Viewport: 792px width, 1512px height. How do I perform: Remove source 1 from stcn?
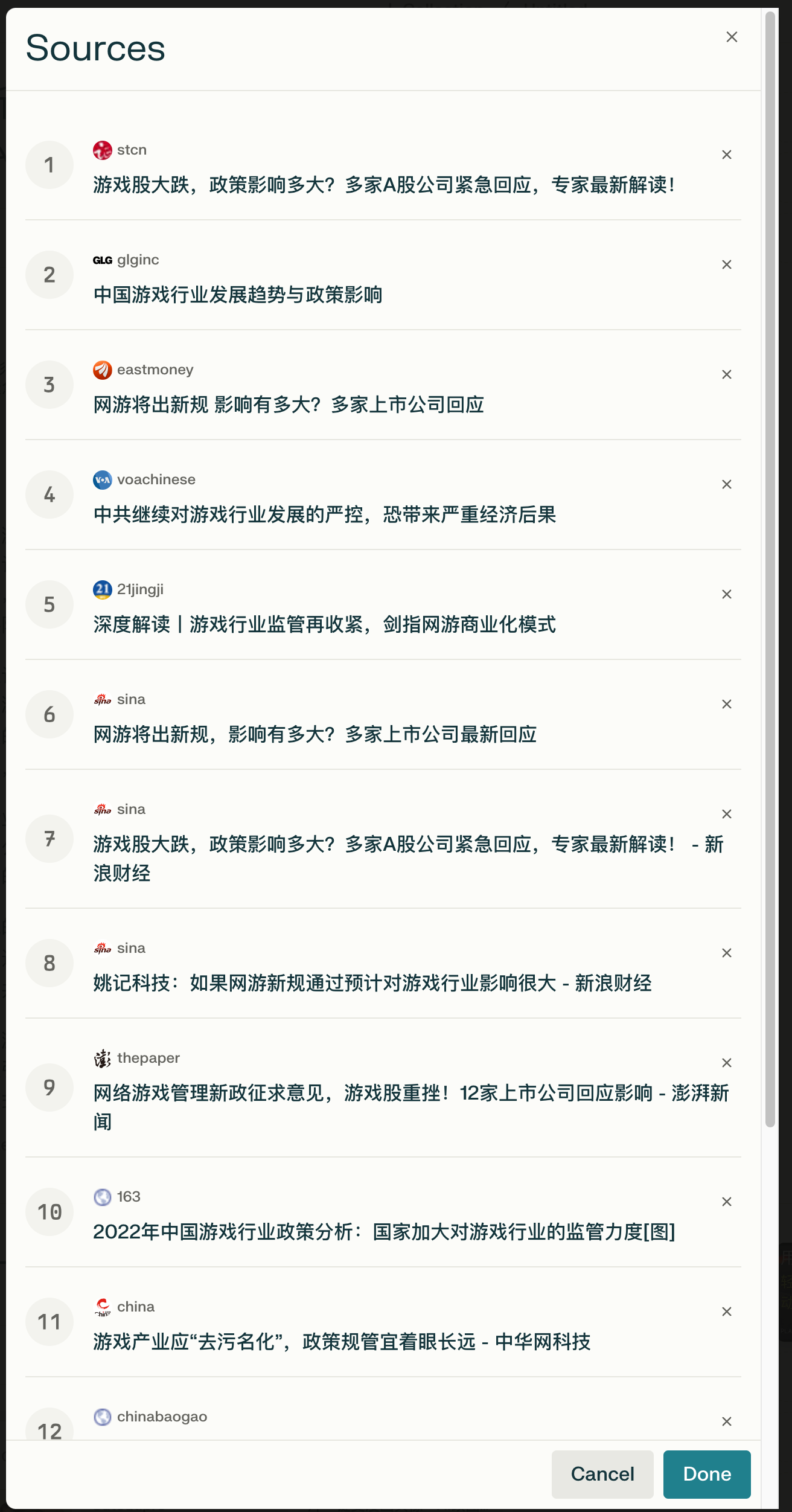727,155
